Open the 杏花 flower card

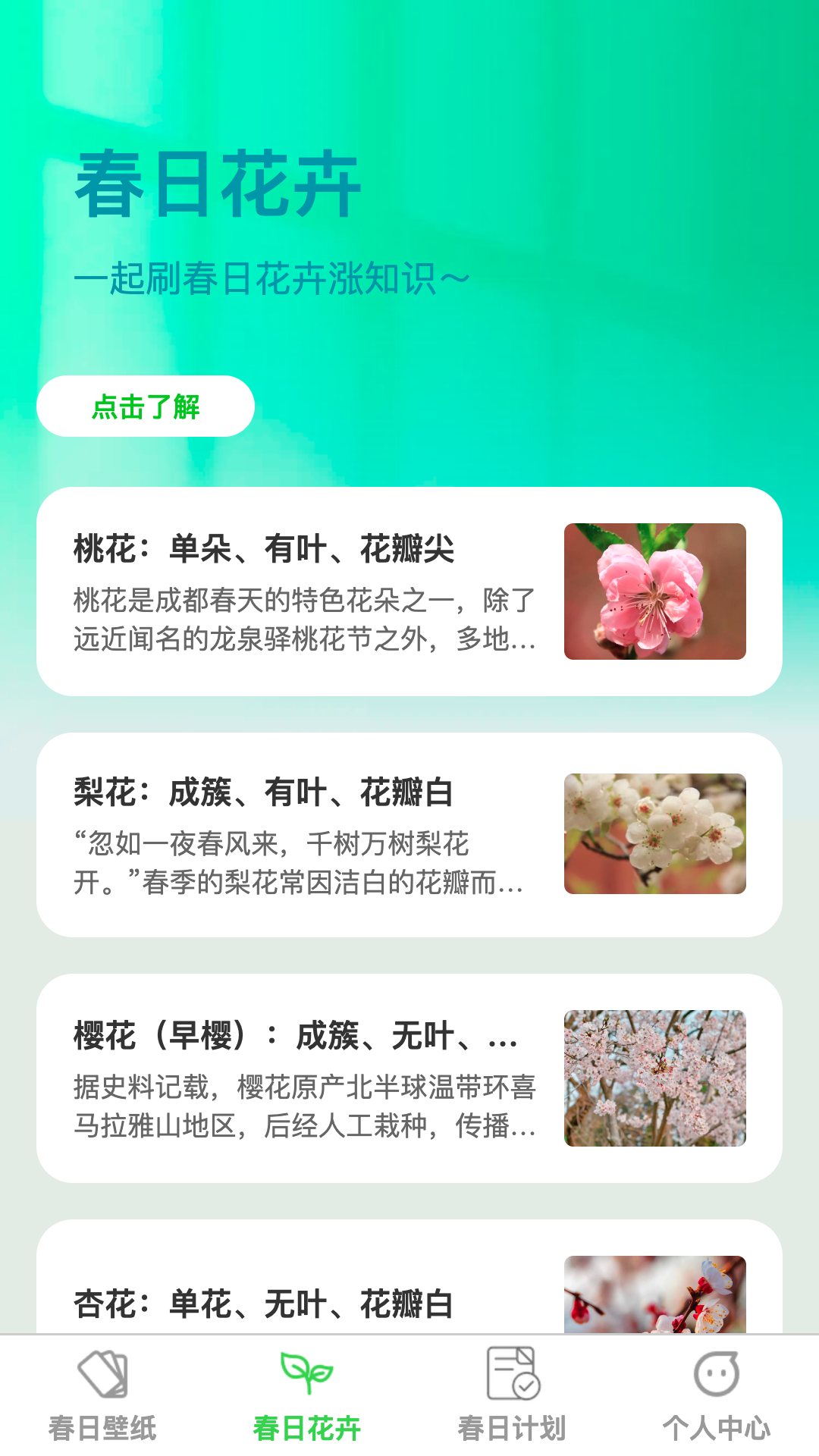click(409, 1289)
